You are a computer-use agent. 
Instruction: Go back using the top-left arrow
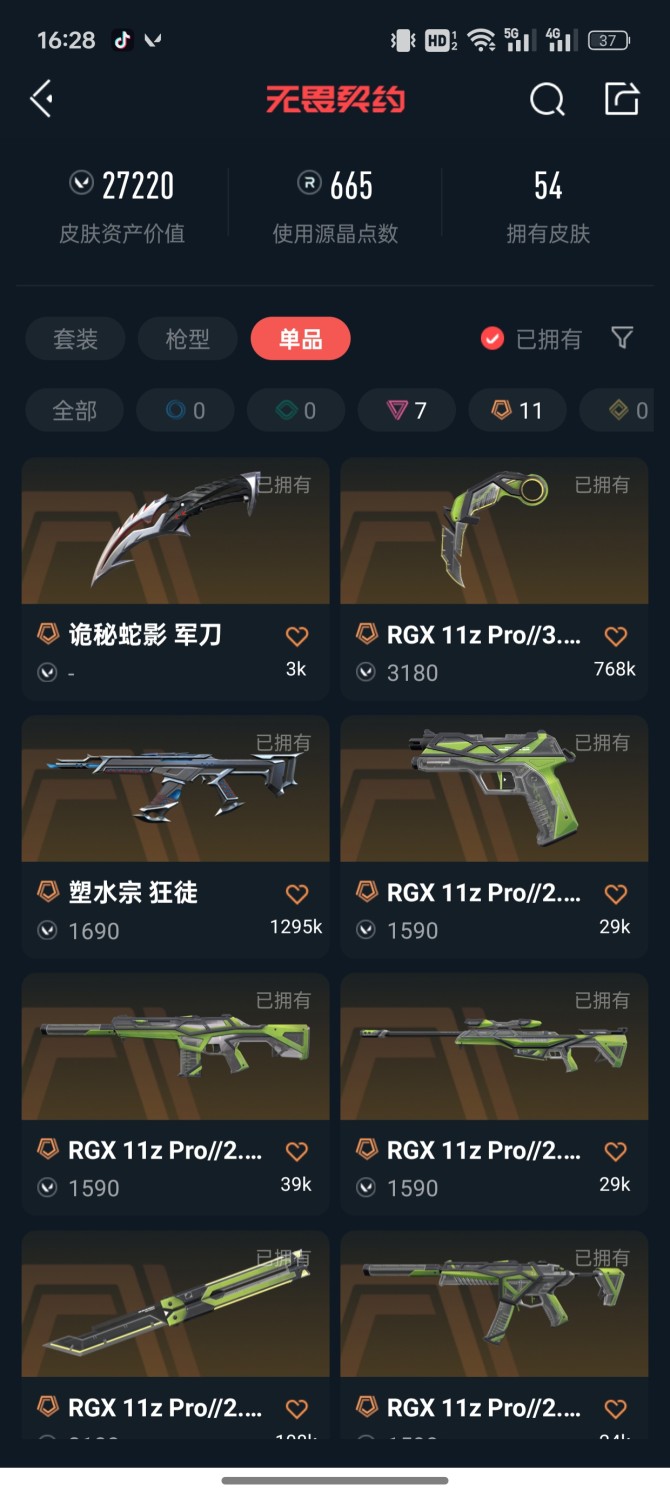pyautogui.click(x=42, y=99)
